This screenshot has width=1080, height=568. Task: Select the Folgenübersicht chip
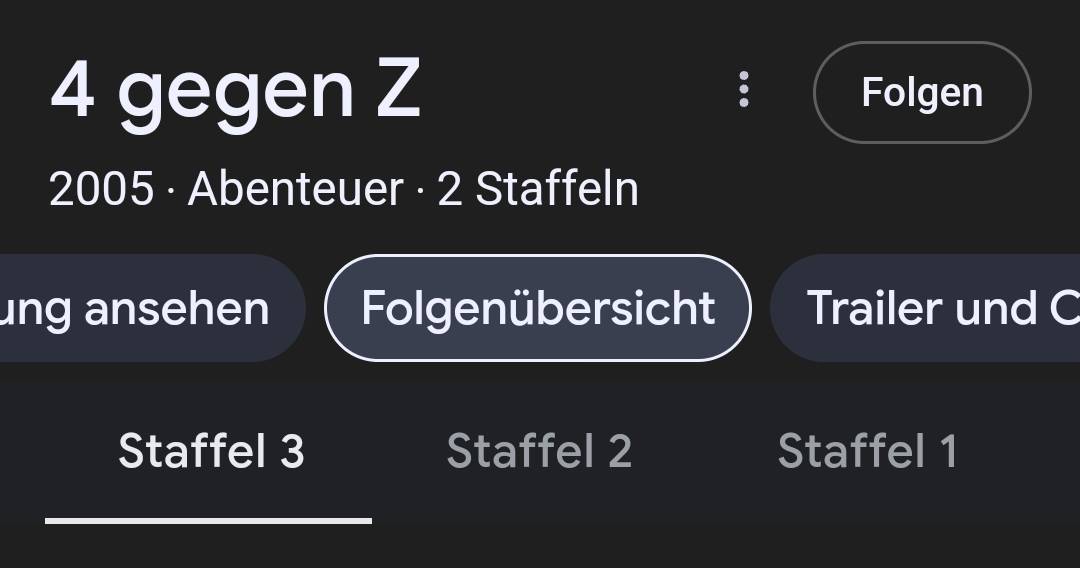[538, 308]
